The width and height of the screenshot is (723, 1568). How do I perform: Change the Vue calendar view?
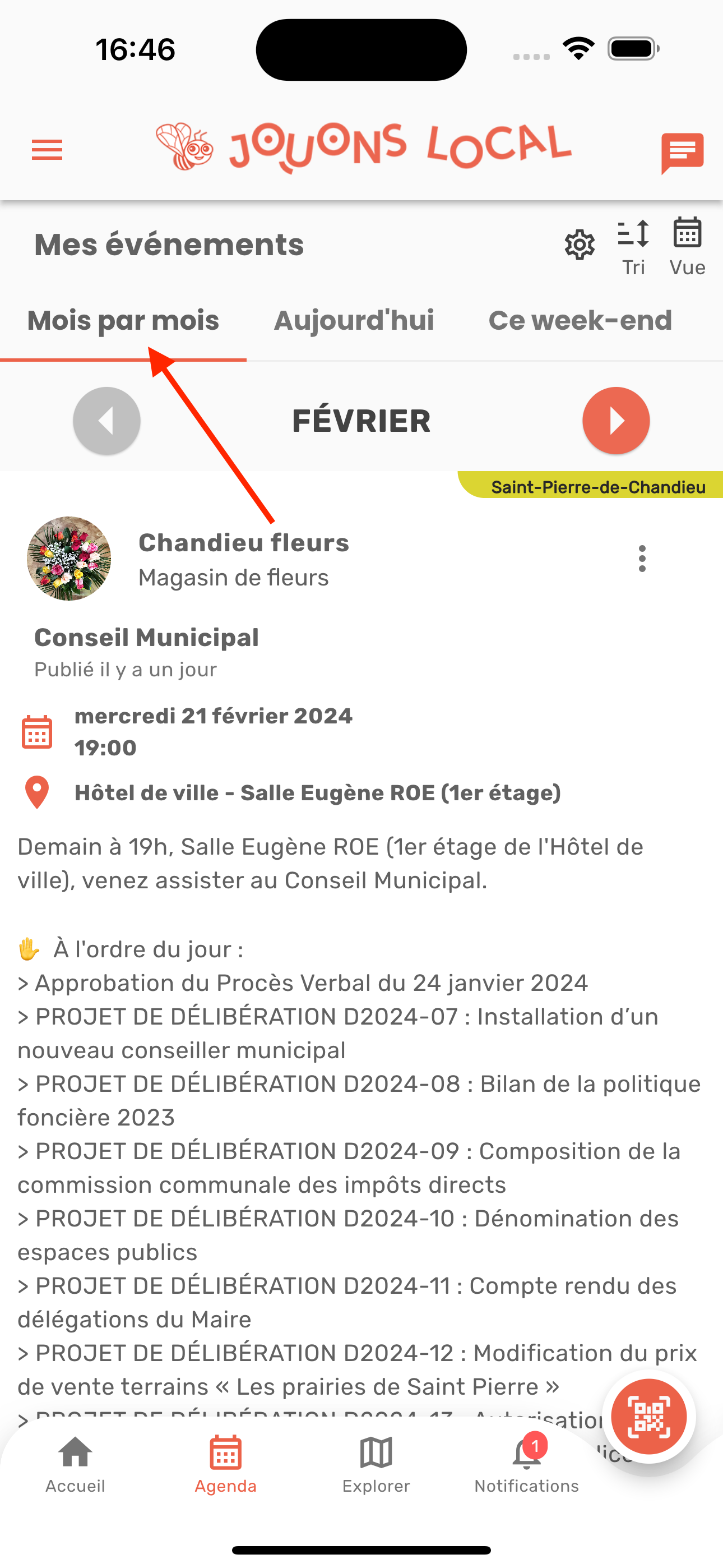(x=687, y=247)
